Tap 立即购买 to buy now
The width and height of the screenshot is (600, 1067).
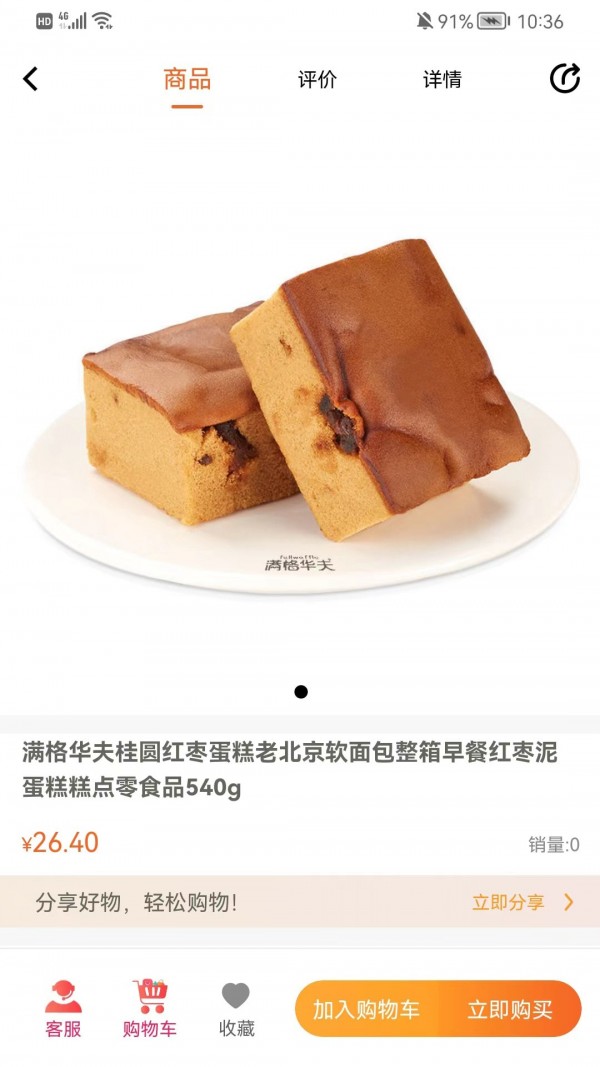coord(510,1009)
